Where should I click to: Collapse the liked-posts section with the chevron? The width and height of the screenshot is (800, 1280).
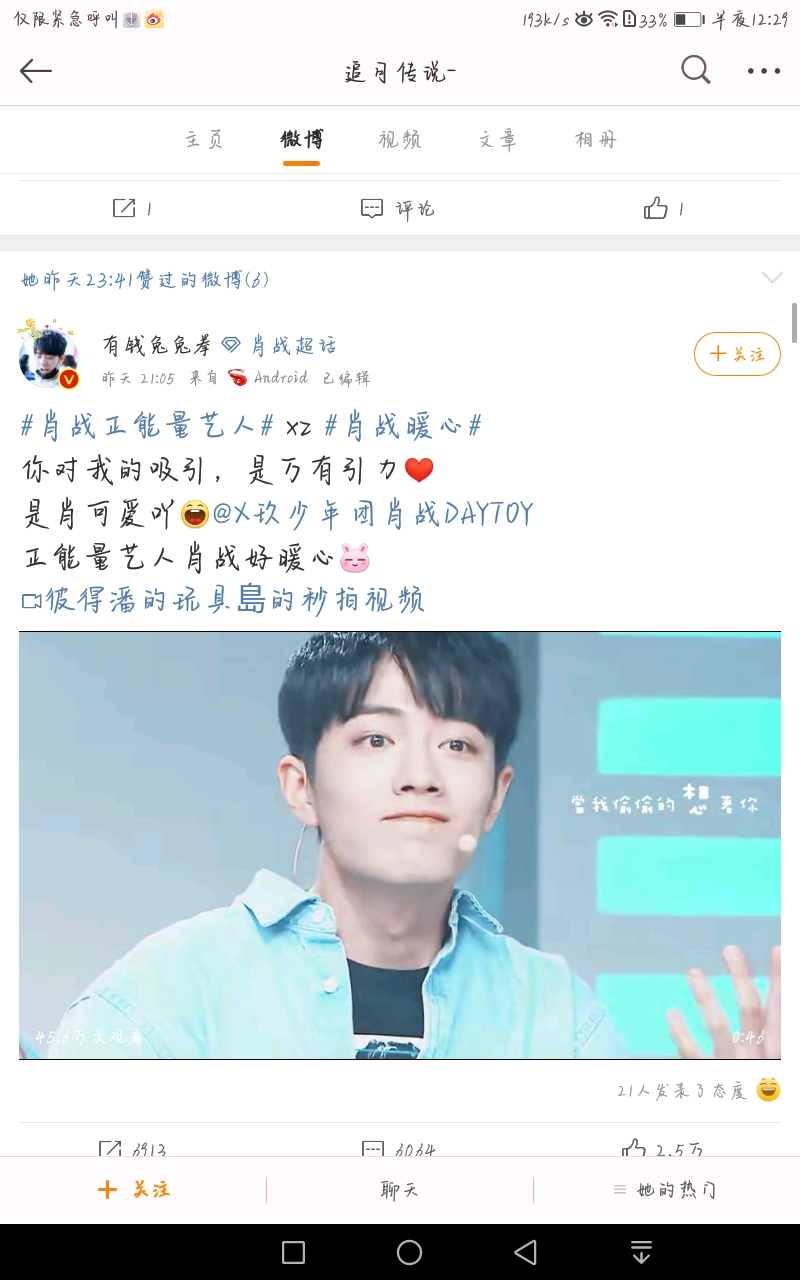[x=772, y=278]
